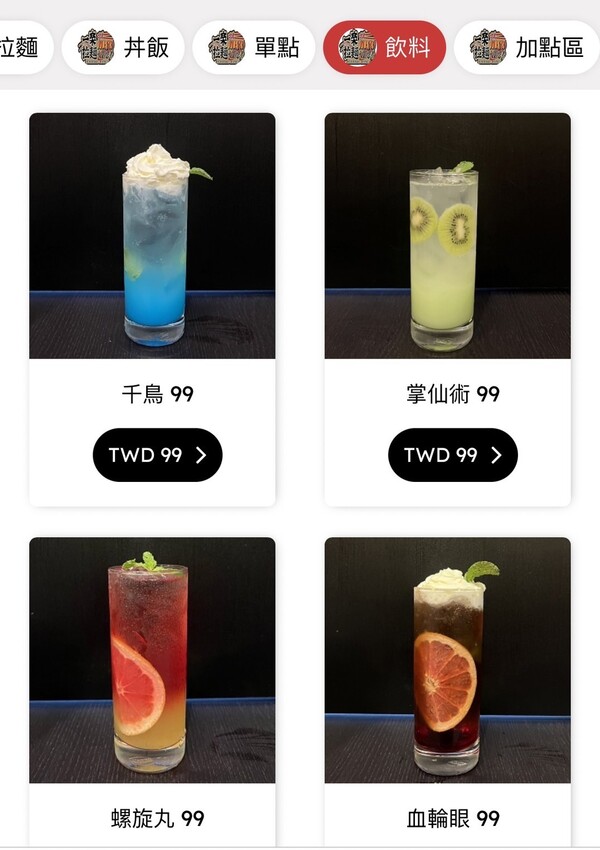This screenshot has width=600, height=850.
Task: Switch to the 加點區 category tab
Action: pos(527,48)
